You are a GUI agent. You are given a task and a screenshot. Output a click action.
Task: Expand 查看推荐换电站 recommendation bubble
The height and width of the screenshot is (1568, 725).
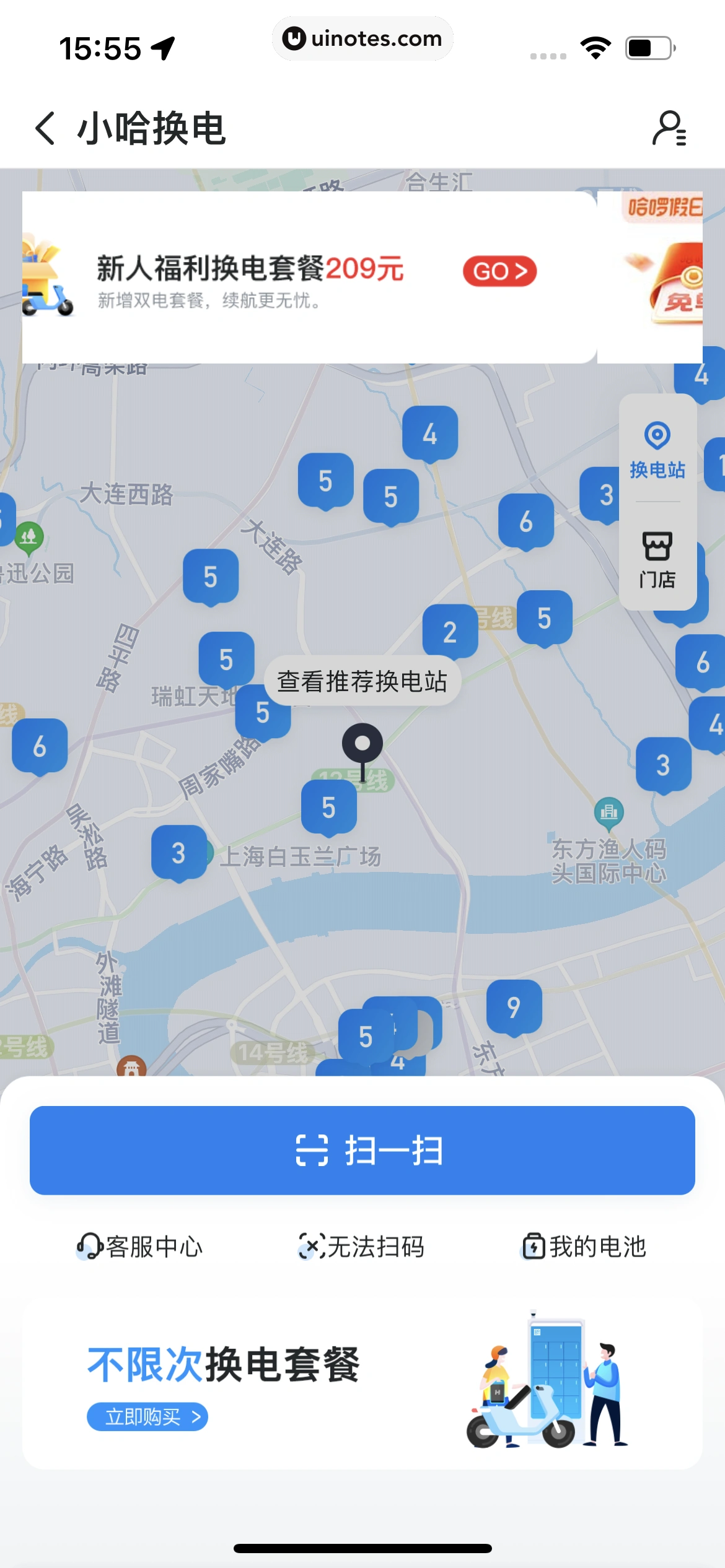362,679
